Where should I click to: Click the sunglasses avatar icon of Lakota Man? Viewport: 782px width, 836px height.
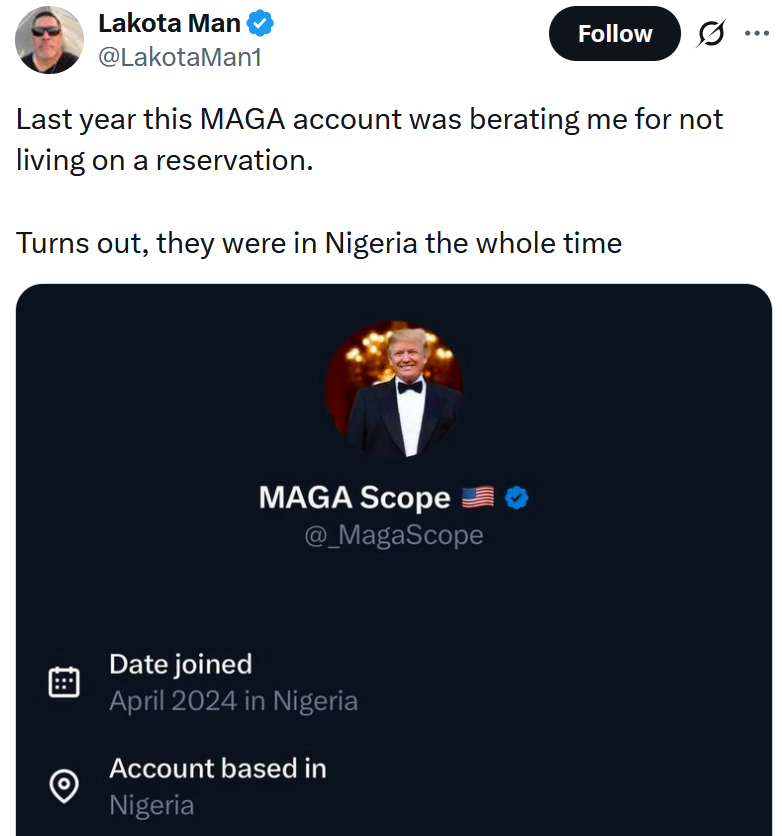click(48, 40)
